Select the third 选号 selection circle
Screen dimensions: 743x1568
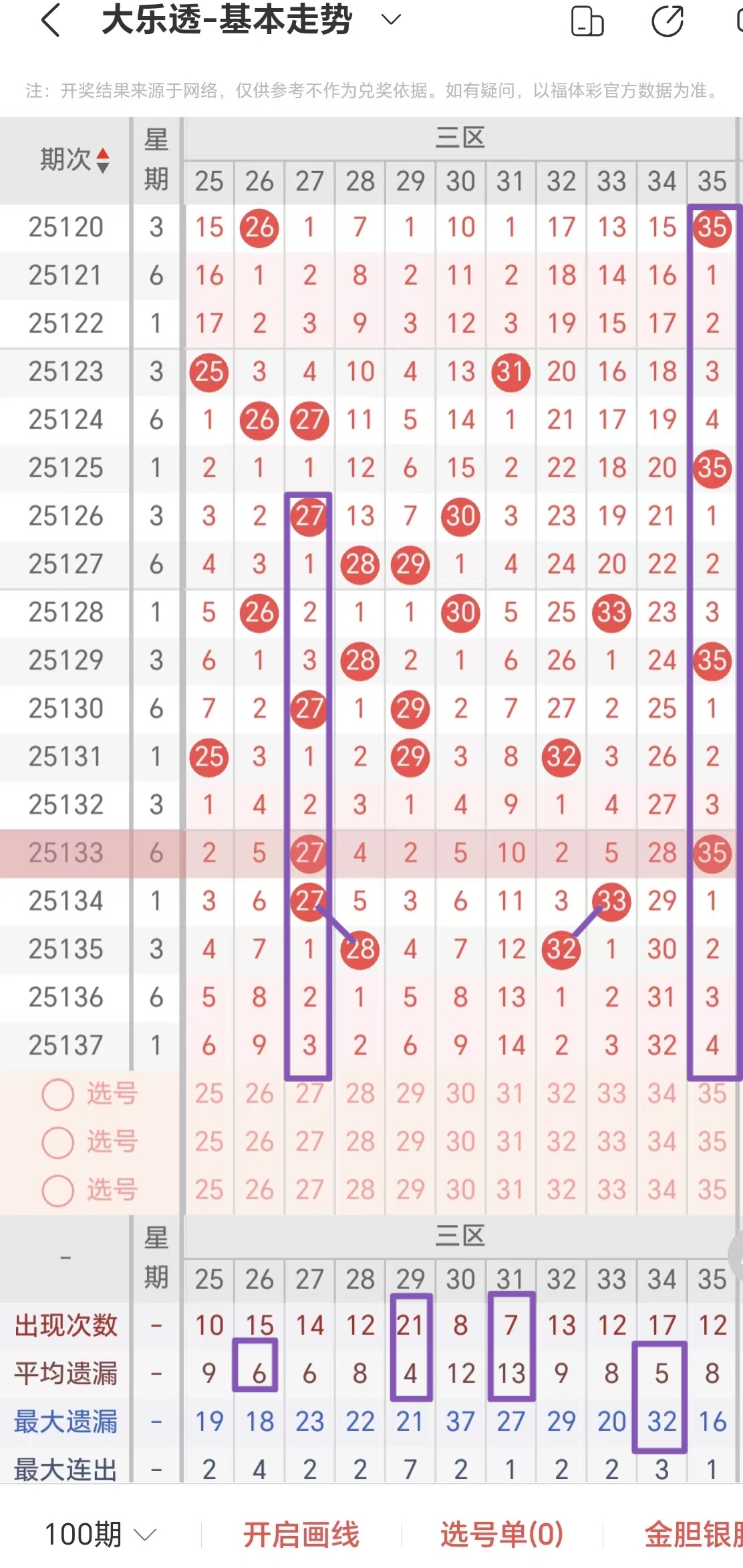57,1190
